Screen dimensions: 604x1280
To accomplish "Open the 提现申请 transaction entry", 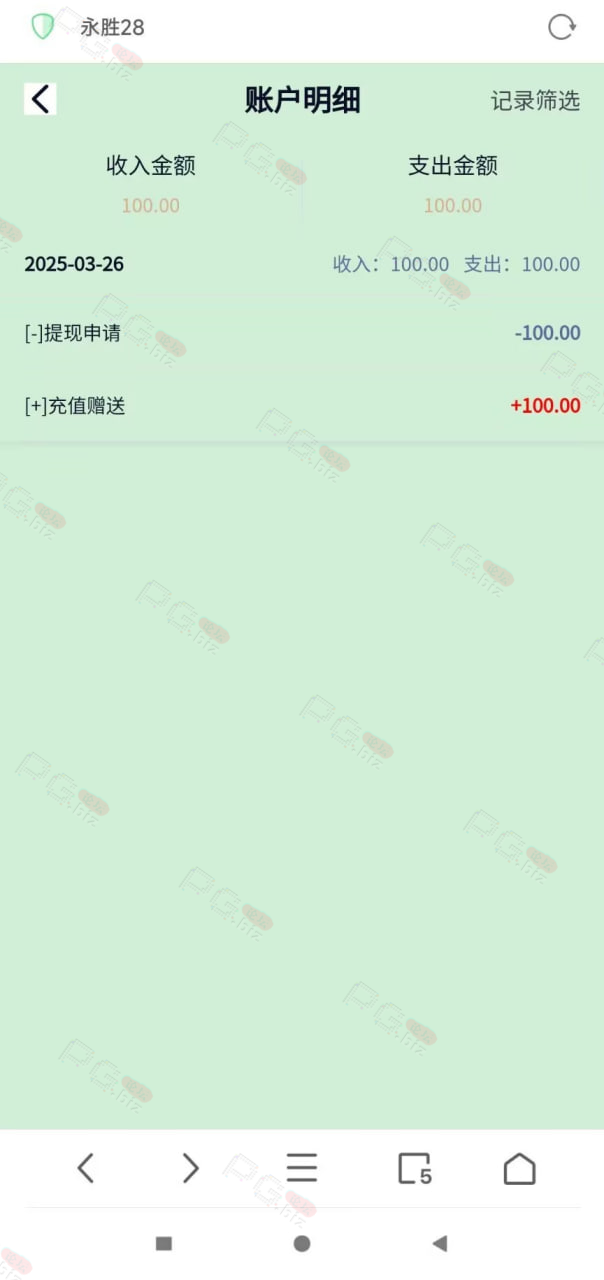I will [302, 333].
